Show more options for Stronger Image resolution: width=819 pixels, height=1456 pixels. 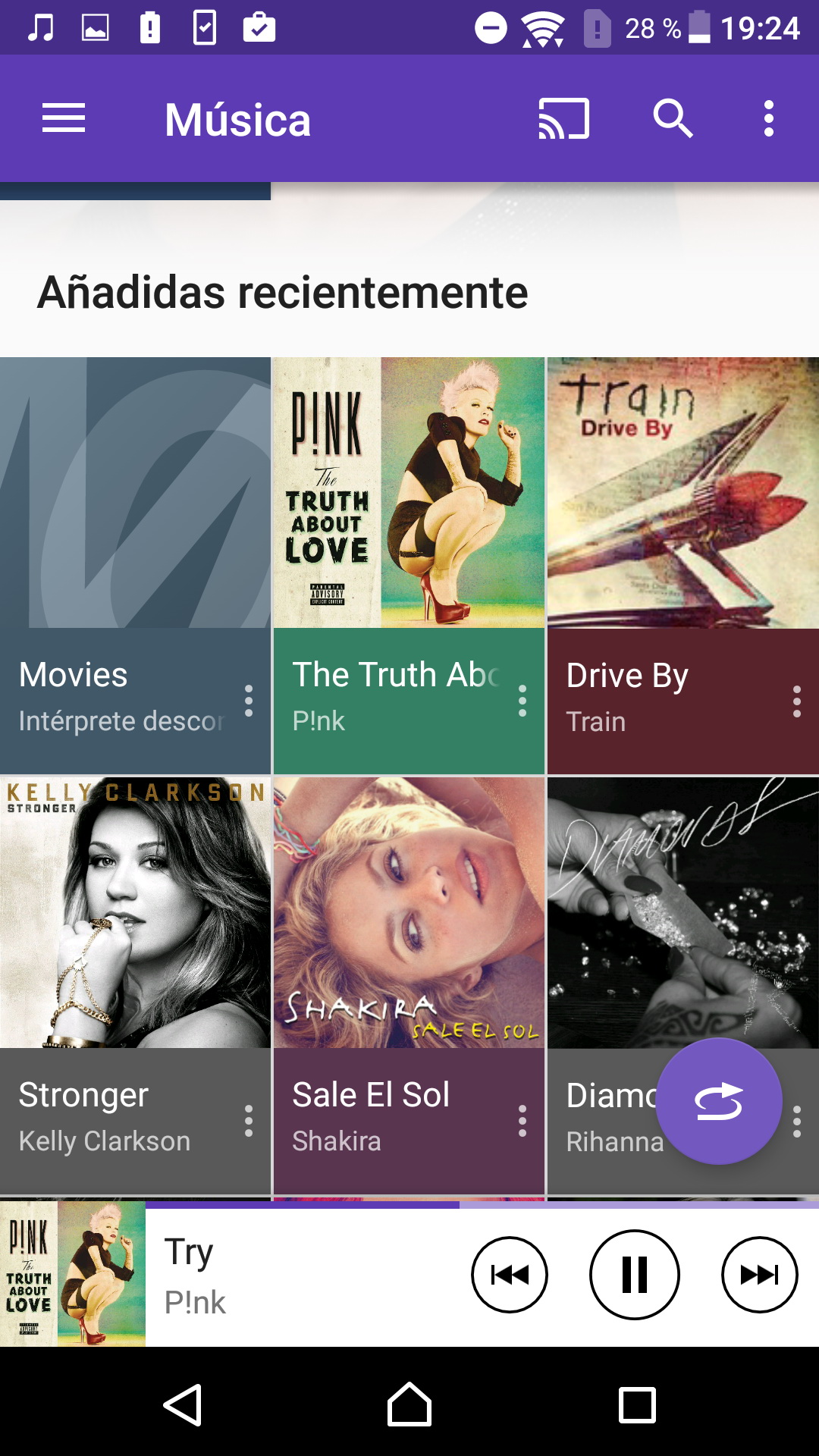[x=249, y=1121]
